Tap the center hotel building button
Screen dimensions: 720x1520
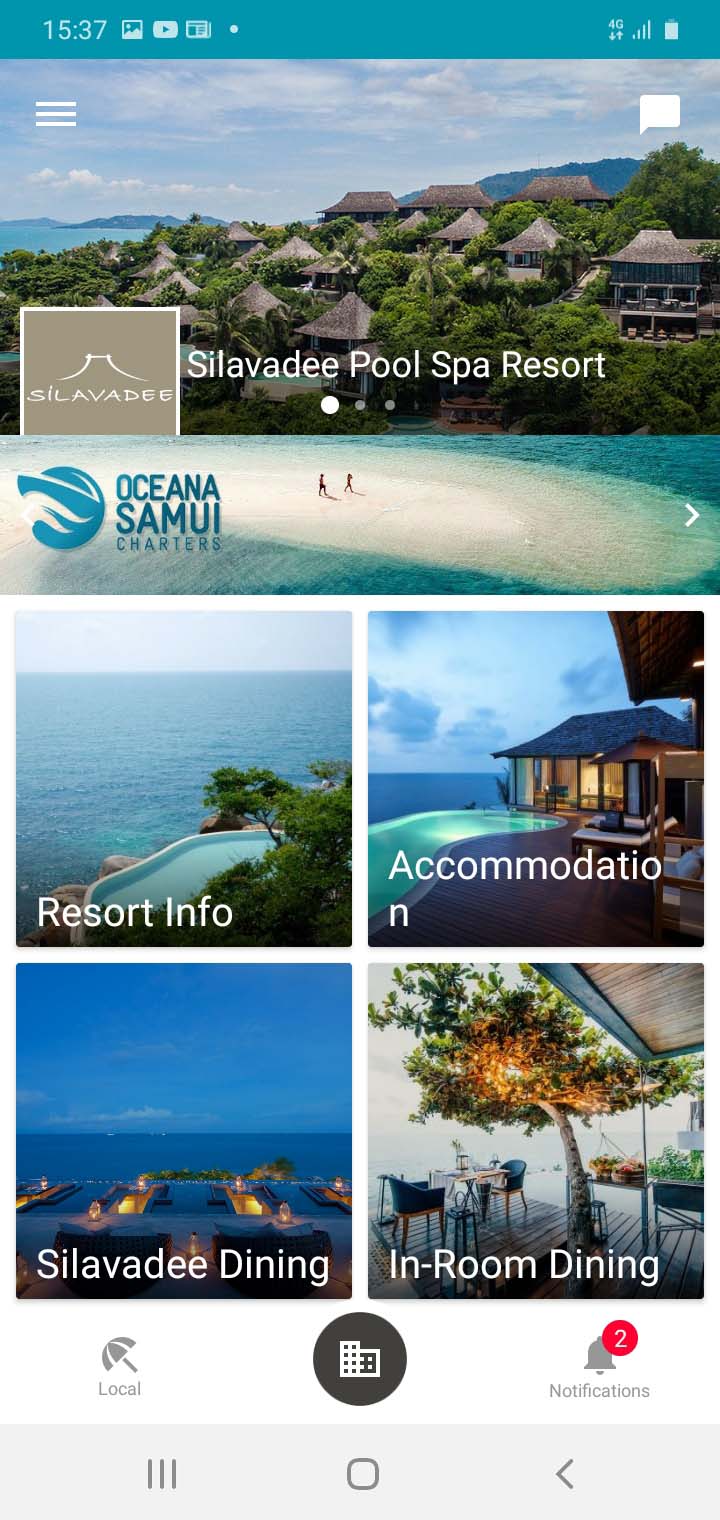click(360, 1359)
